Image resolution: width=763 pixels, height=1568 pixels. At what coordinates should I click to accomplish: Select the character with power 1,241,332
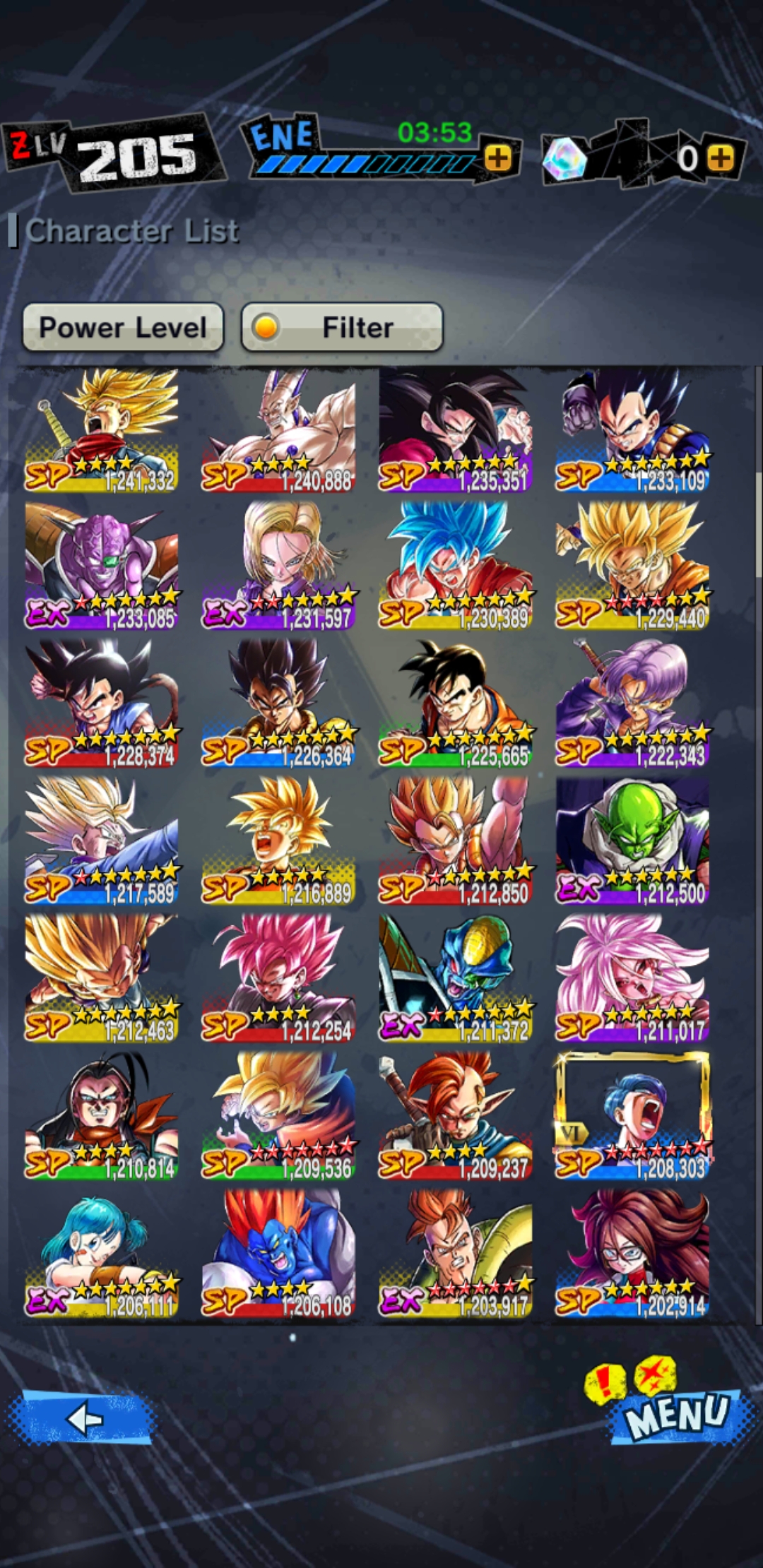point(101,430)
